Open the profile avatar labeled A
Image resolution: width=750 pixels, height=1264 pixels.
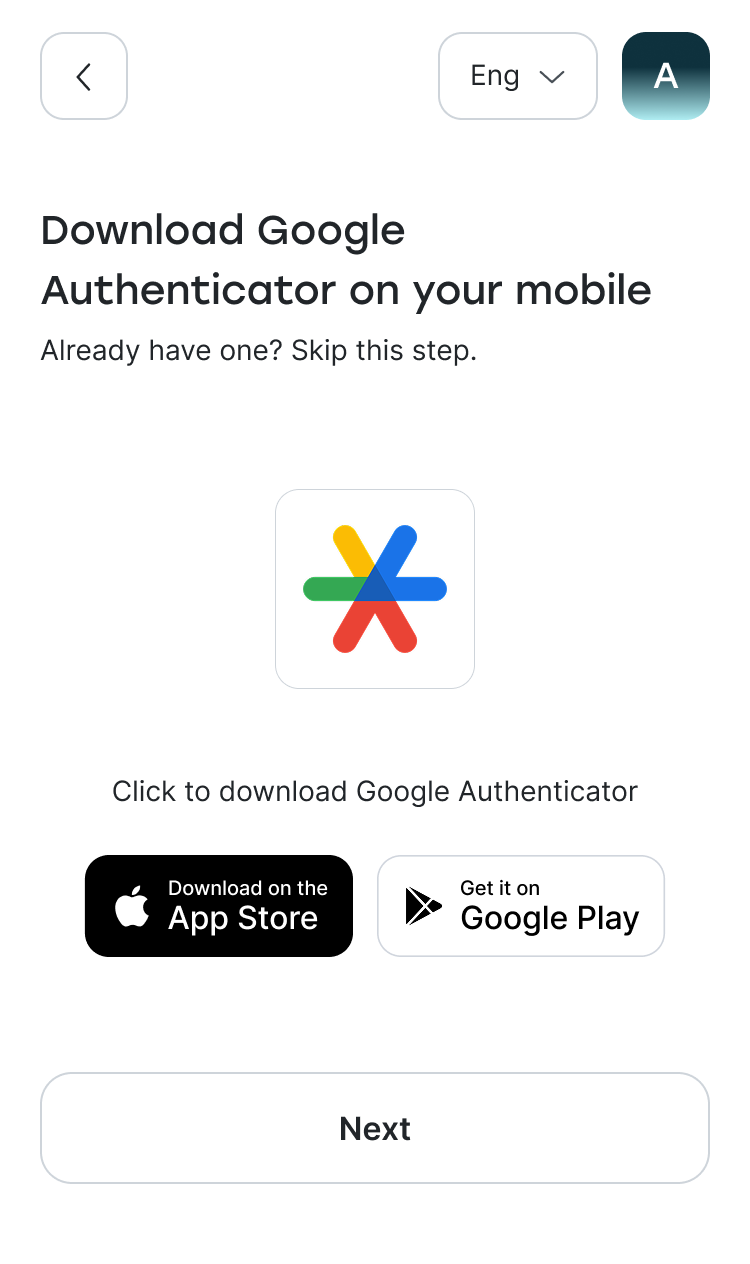pos(666,76)
